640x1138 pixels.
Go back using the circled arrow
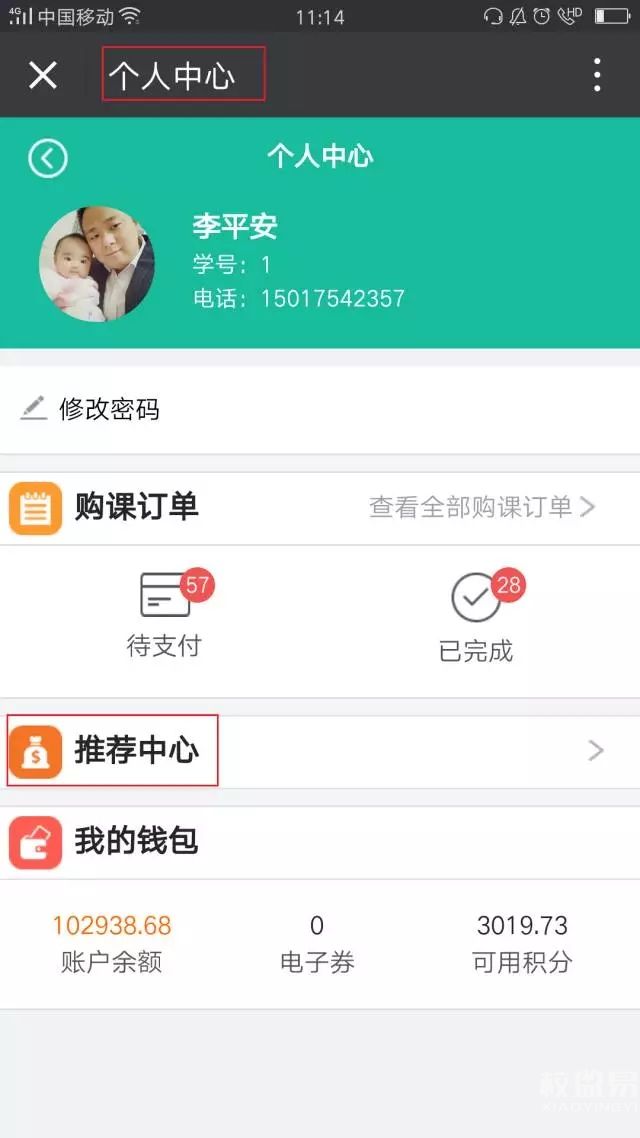[x=48, y=158]
